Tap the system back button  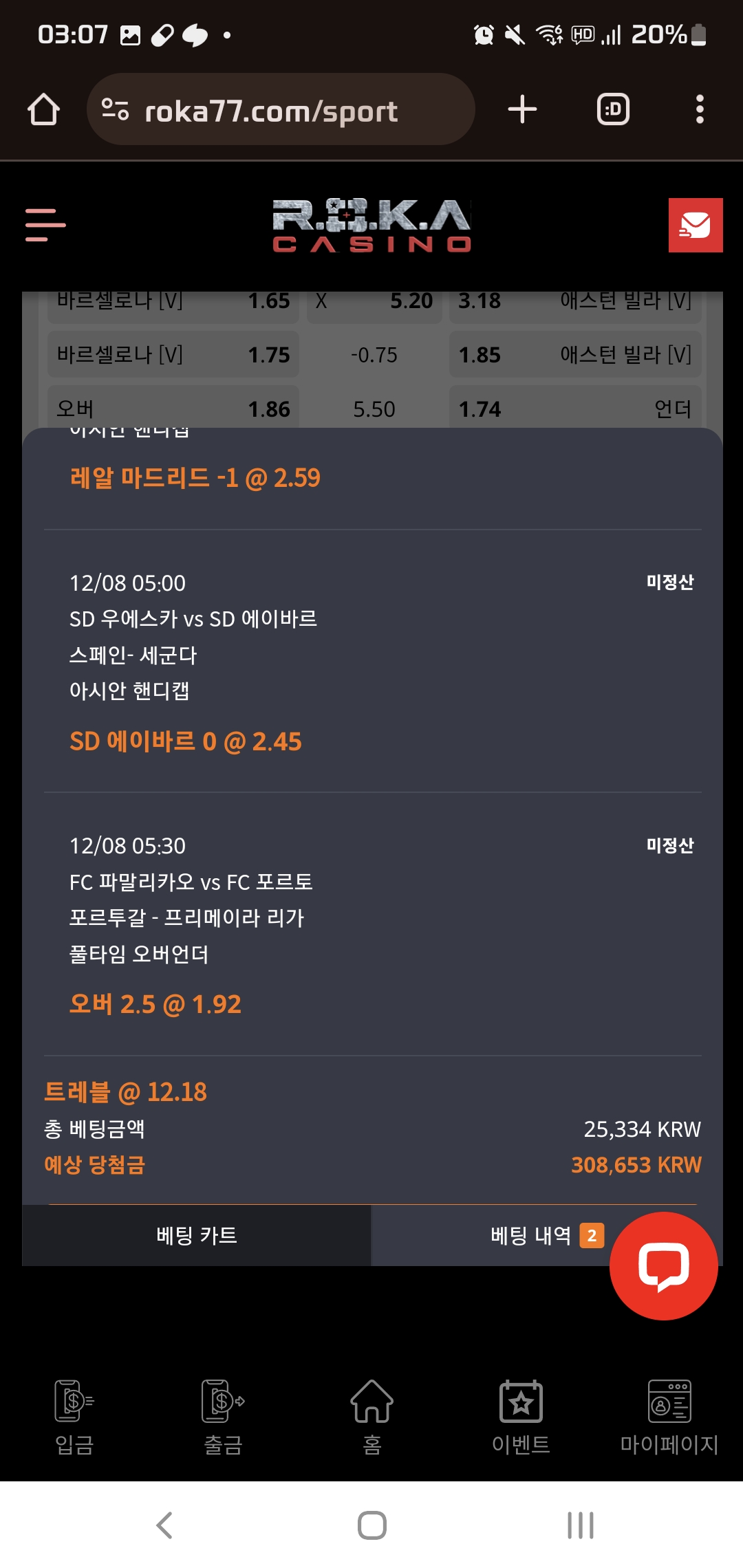coord(164,1525)
